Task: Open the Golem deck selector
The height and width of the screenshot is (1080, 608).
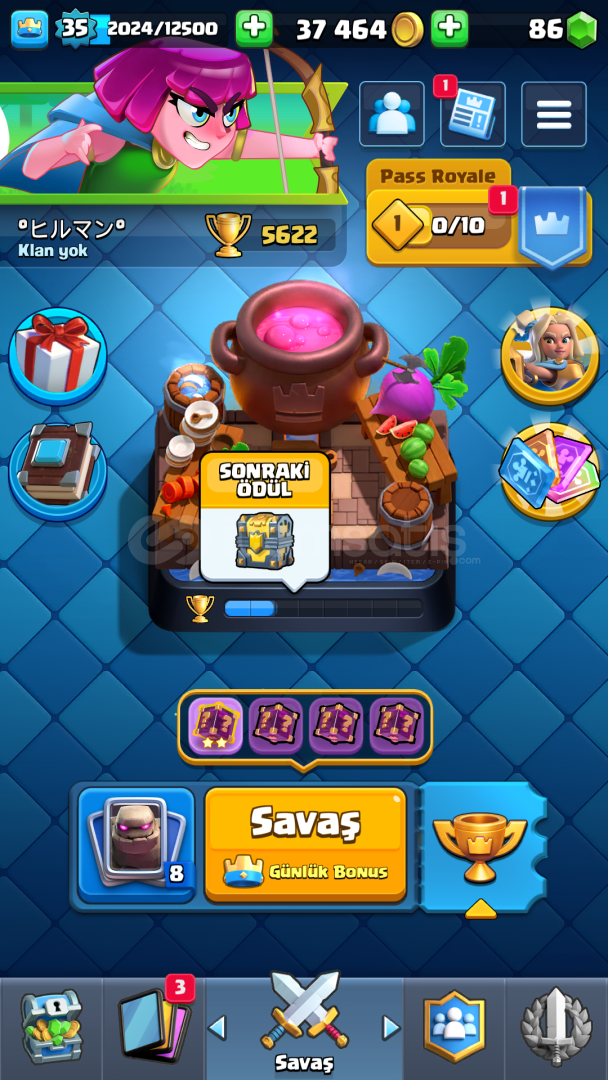Action: pyautogui.click(x=136, y=845)
